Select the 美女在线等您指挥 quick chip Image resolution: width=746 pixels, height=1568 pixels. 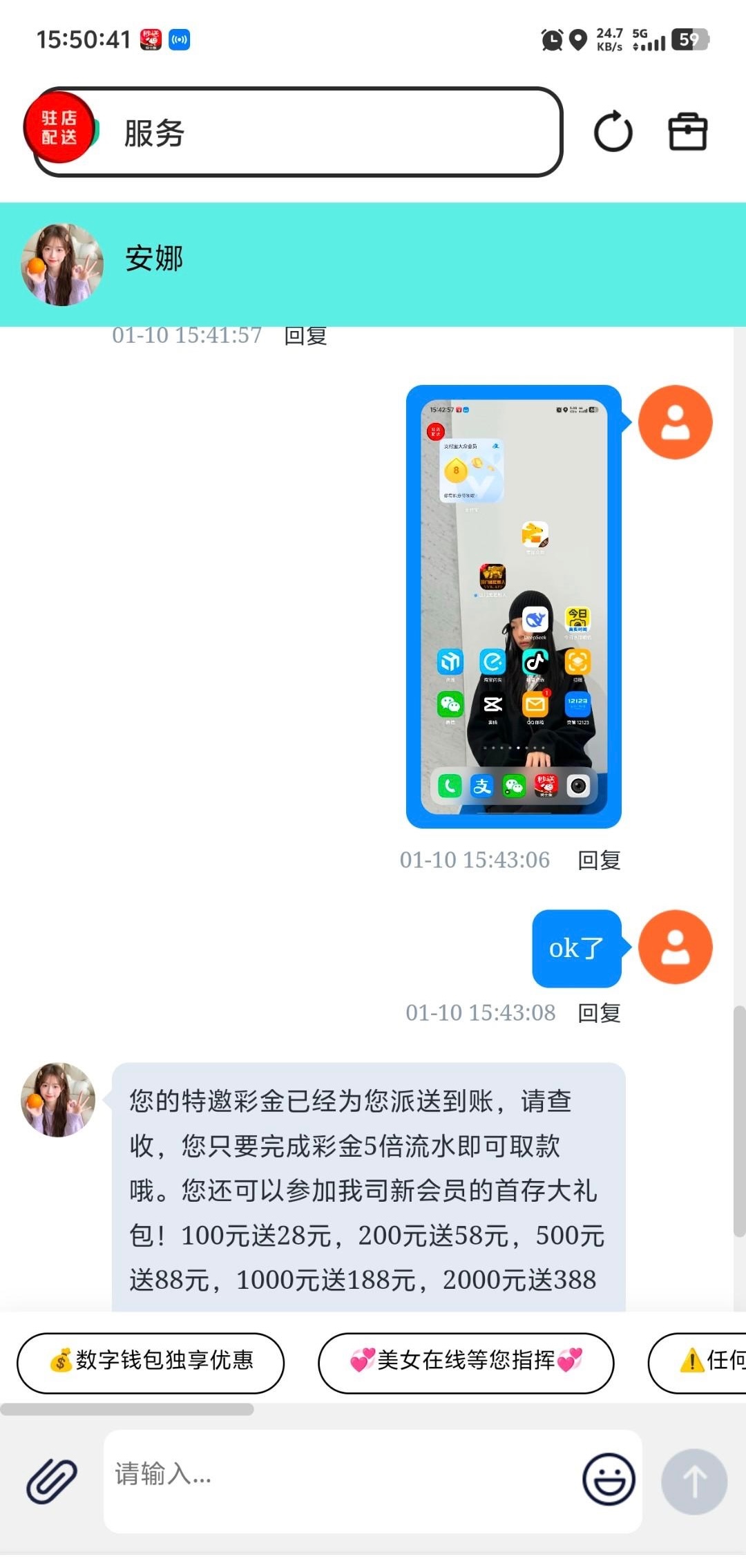tap(466, 1360)
